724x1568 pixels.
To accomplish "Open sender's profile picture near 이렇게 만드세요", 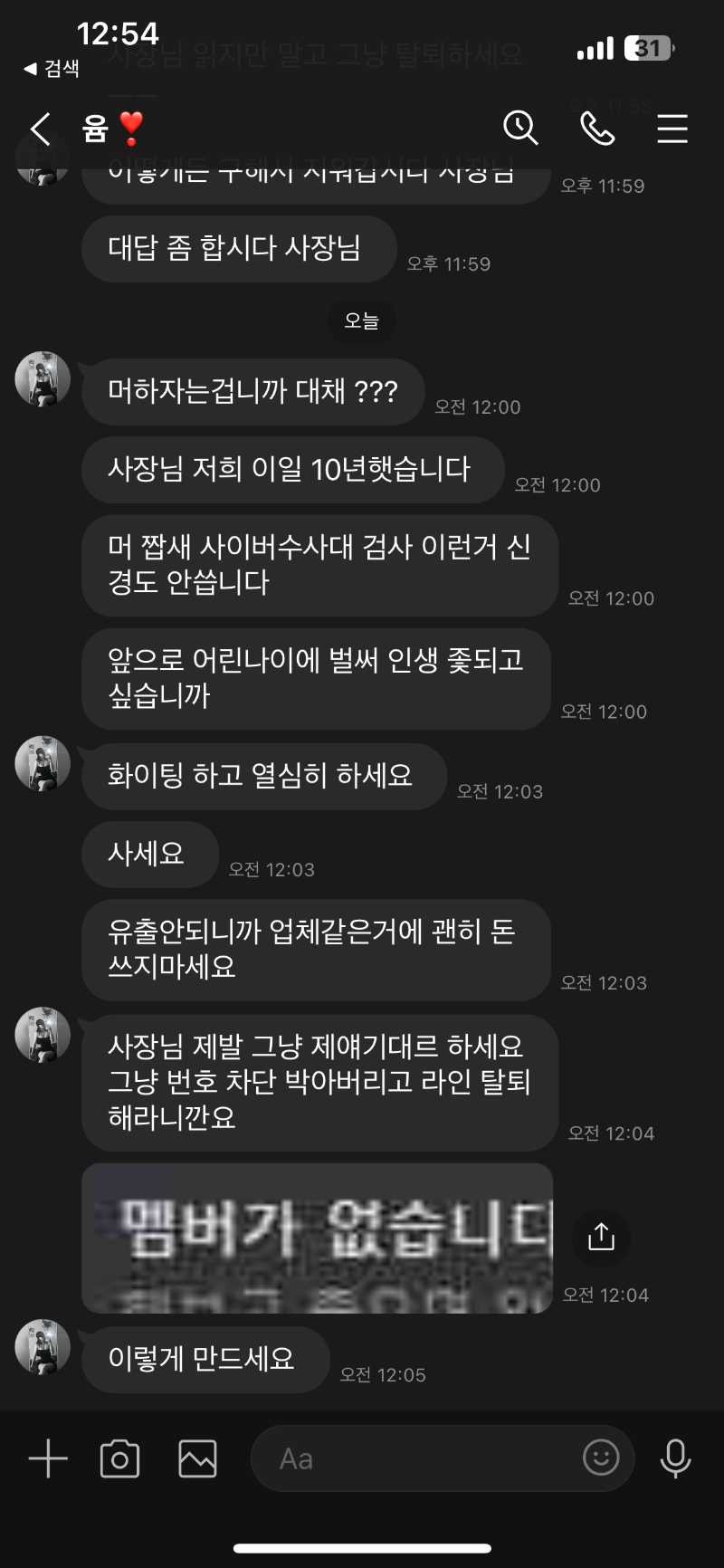I will (43, 1347).
